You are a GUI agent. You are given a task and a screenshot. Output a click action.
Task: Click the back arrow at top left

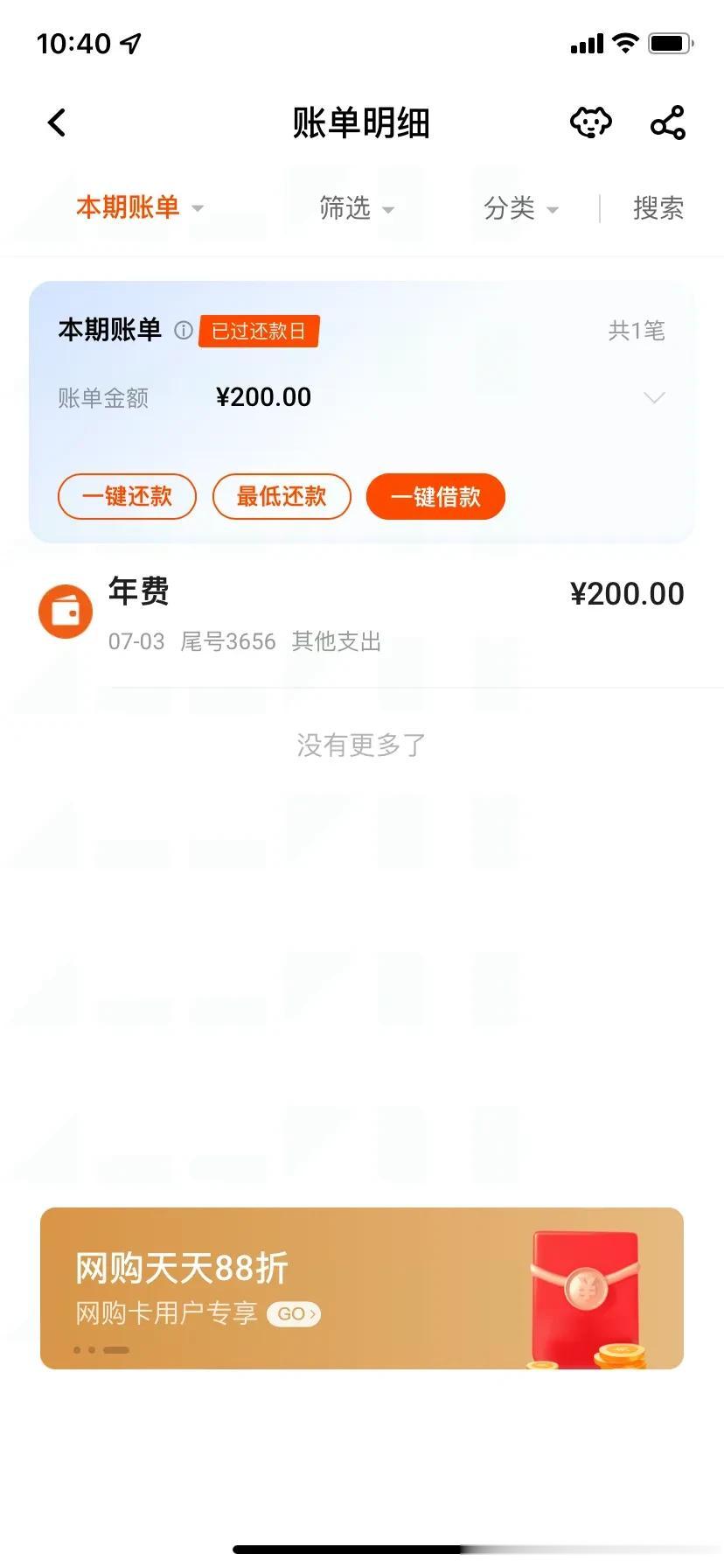[x=56, y=122]
